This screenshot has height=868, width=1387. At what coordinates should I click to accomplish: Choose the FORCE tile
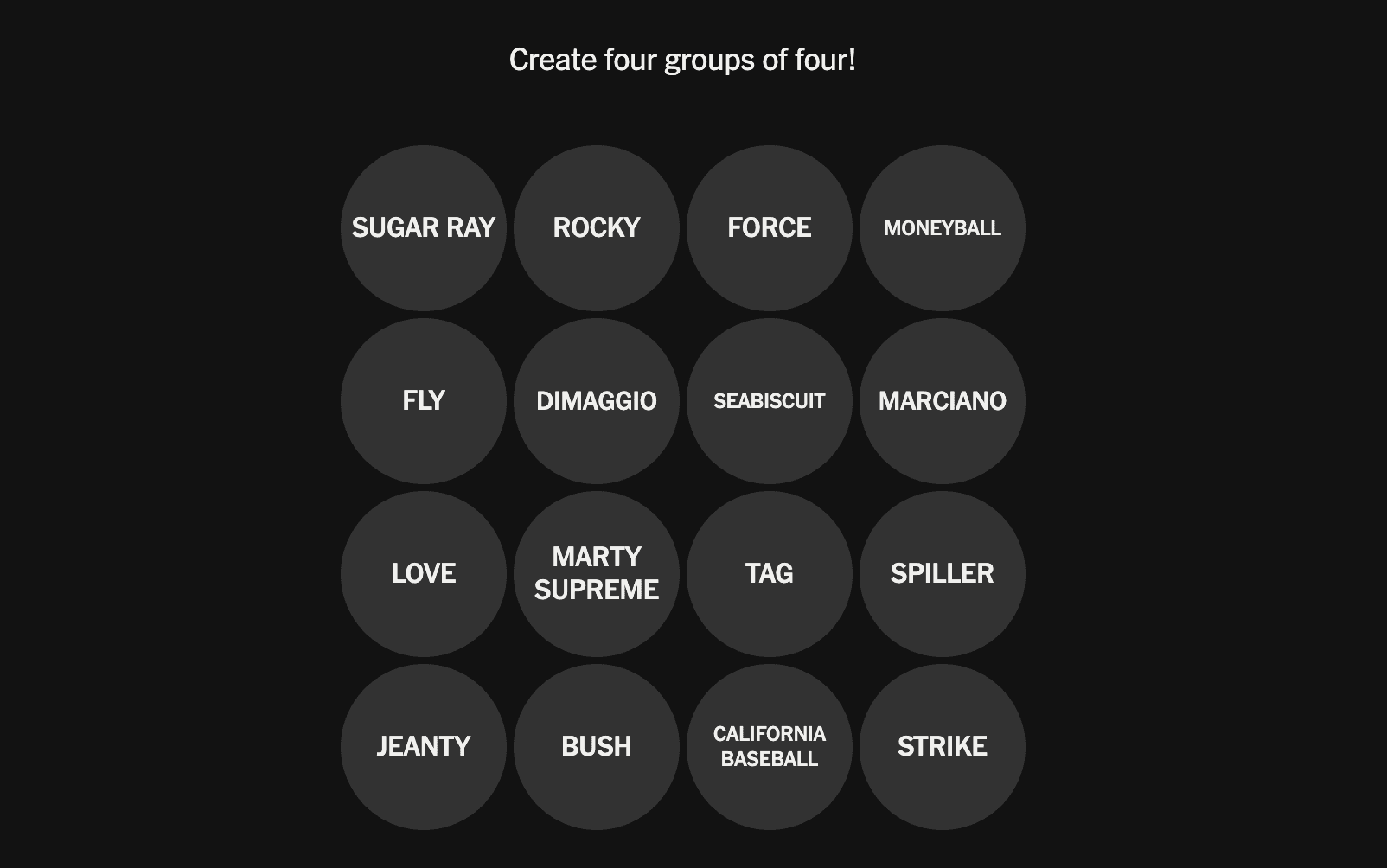(770, 228)
